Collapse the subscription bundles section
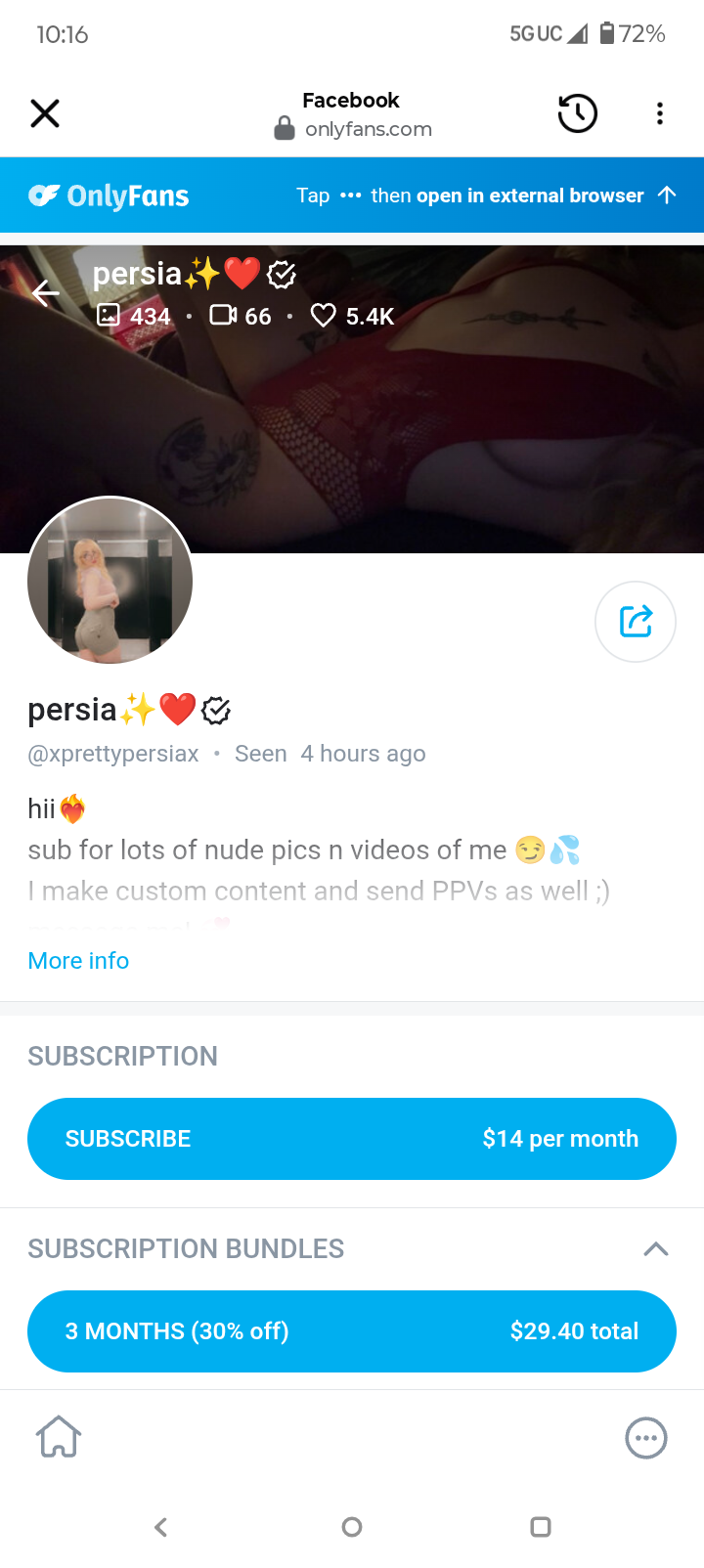 tap(656, 1248)
